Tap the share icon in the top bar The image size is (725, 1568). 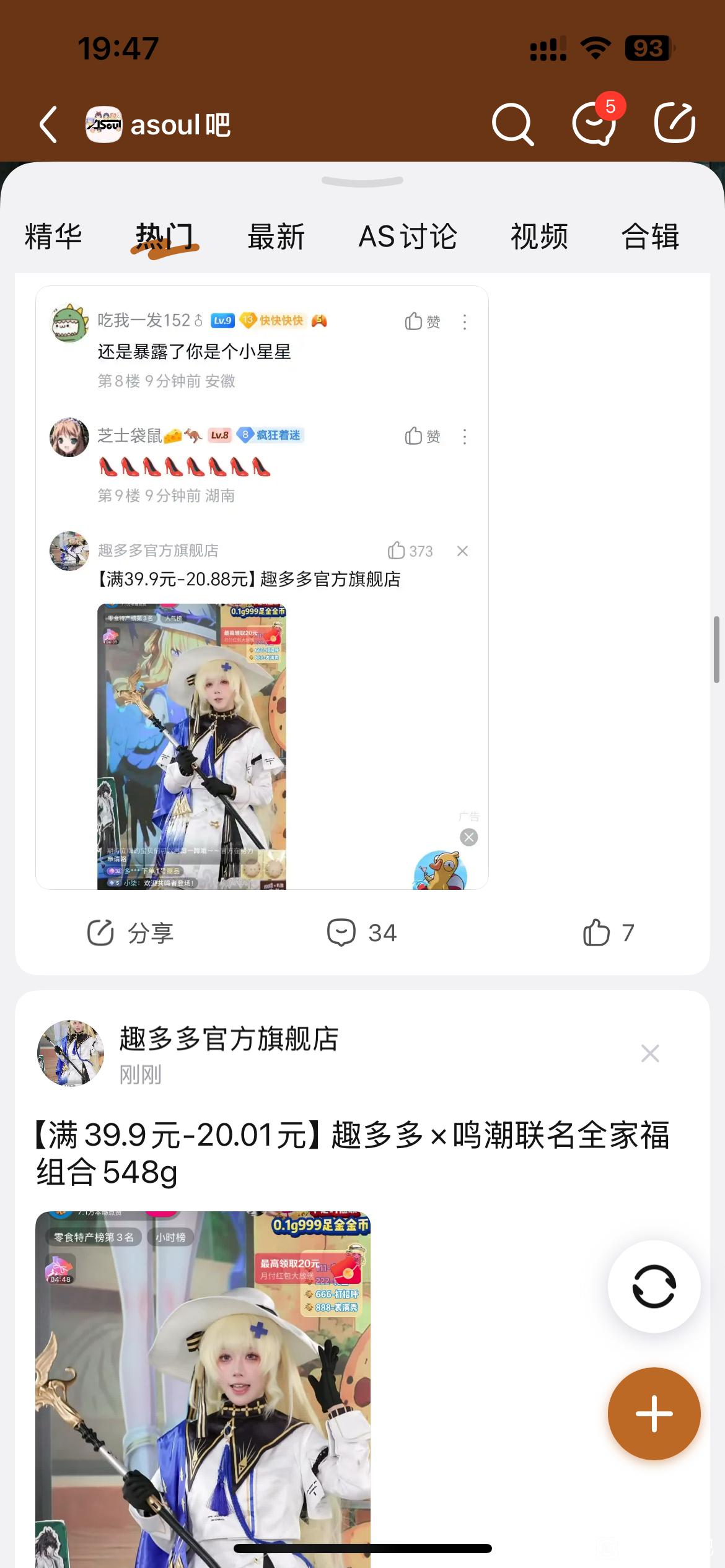(x=674, y=124)
